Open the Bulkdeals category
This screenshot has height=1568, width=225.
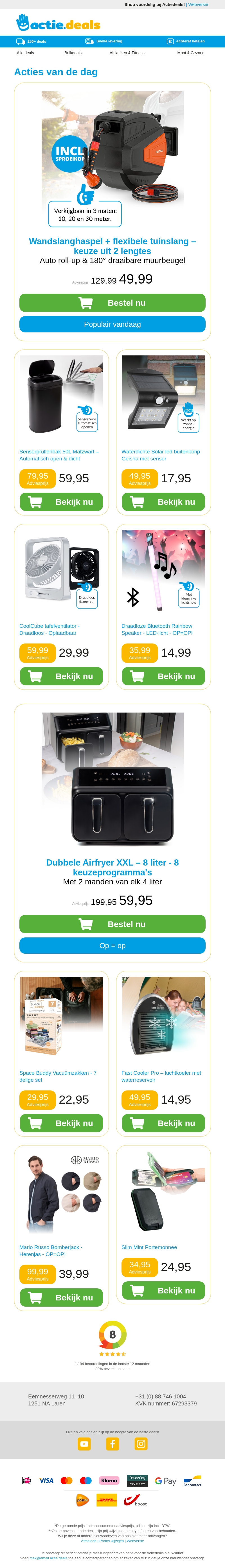[73, 53]
